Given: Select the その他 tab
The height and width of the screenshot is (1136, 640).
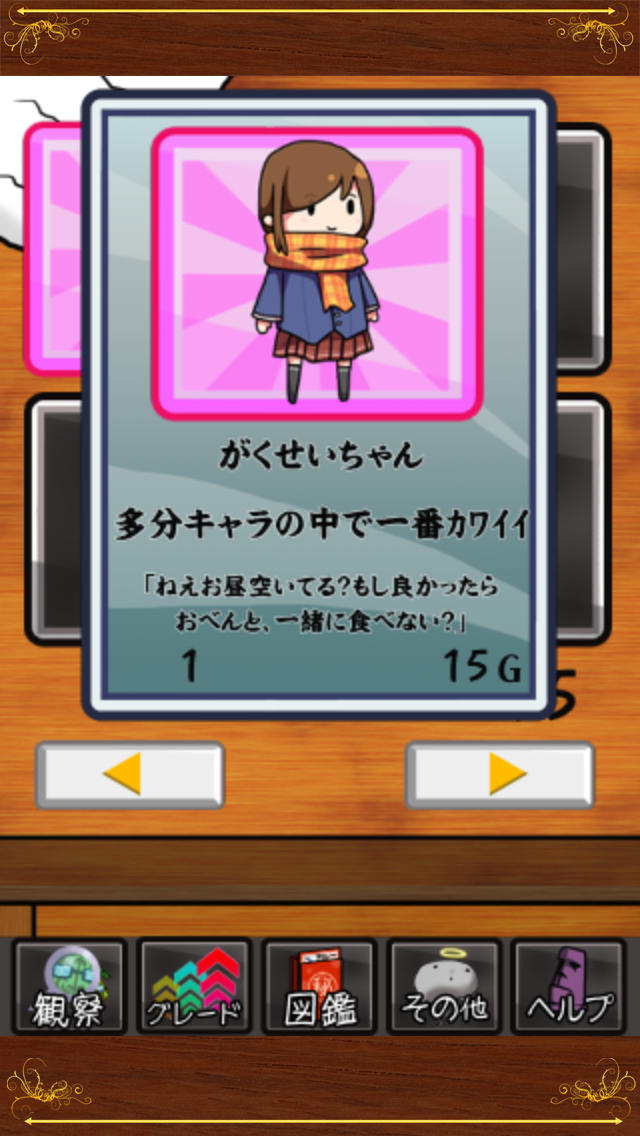Looking at the screenshot, I should tap(444, 985).
